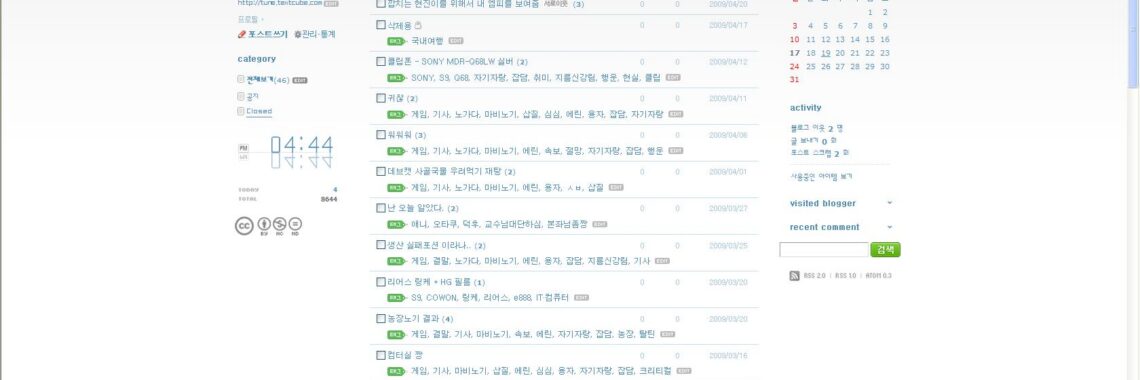The width and height of the screenshot is (1140, 380).
Task: Open the 난 오늘 앓았다 post
Action: click(x=416, y=209)
